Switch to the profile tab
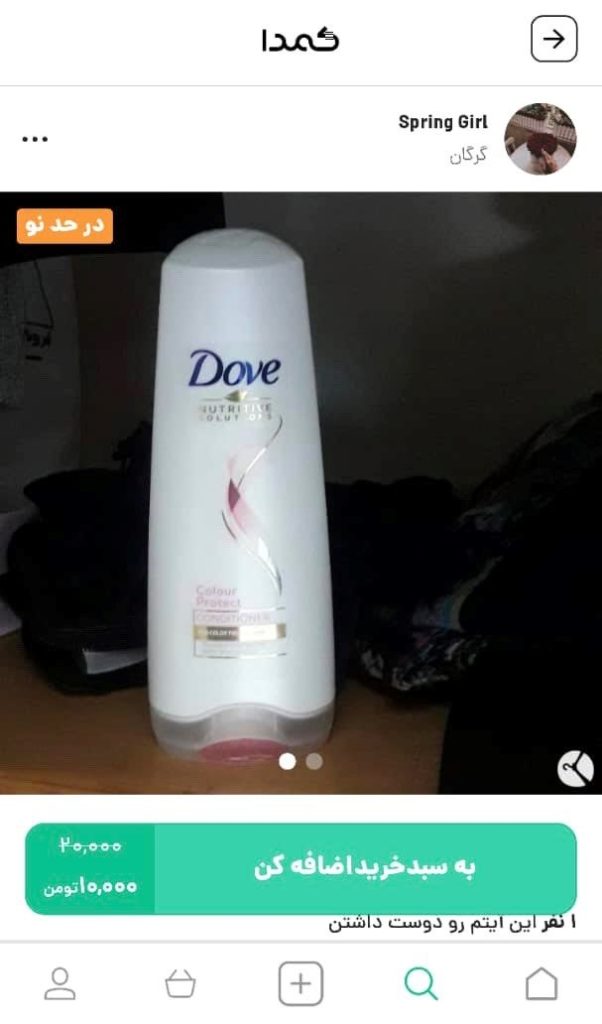This screenshot has width=602, height=1024. click(60, 984)
